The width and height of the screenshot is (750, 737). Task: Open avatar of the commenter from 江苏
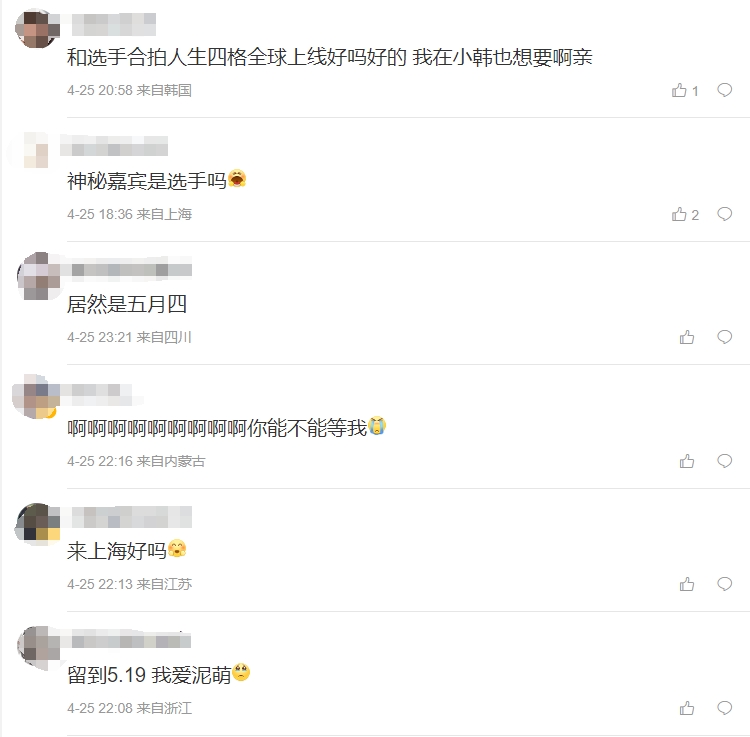coord(37,522)
